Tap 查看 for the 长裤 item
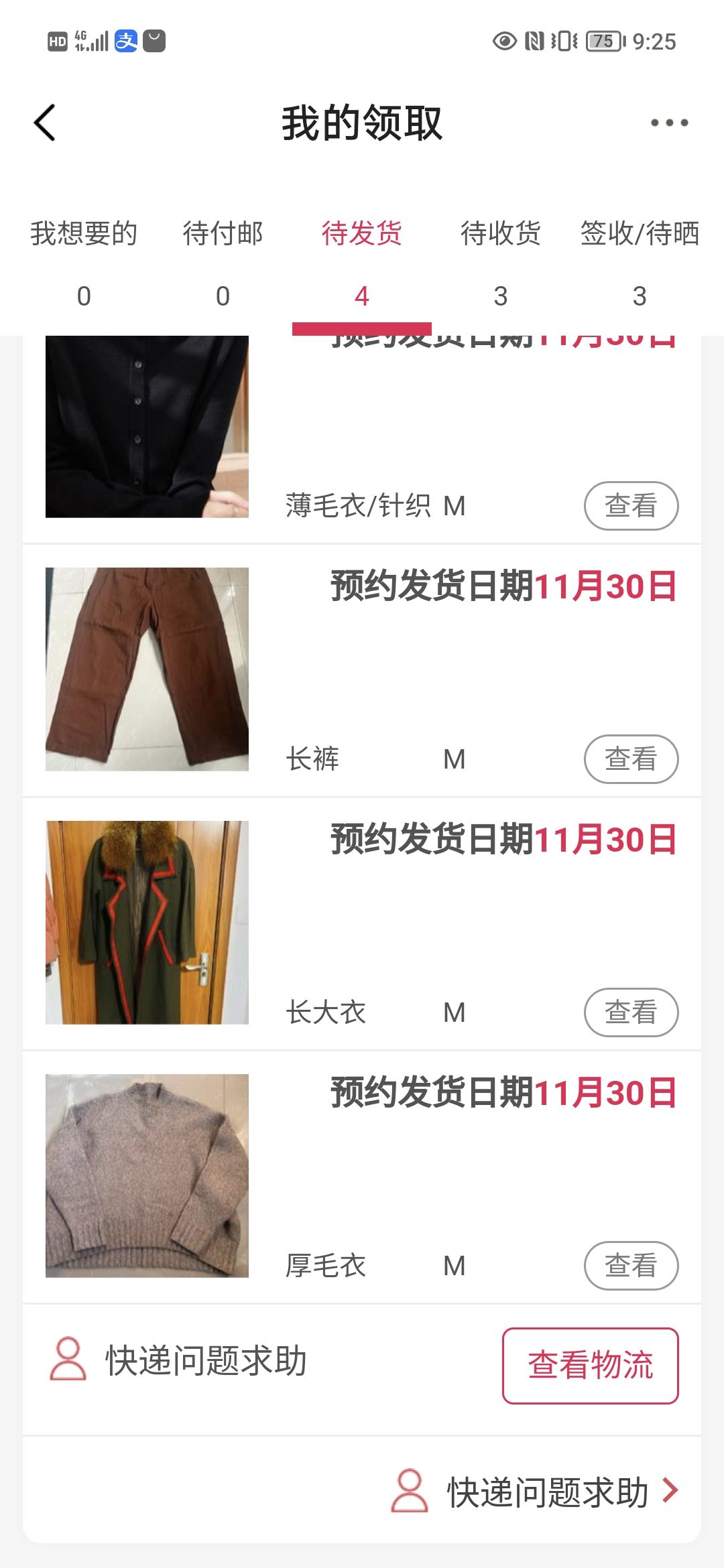This screenshot has width=724, height=1568. click(631, 759)
